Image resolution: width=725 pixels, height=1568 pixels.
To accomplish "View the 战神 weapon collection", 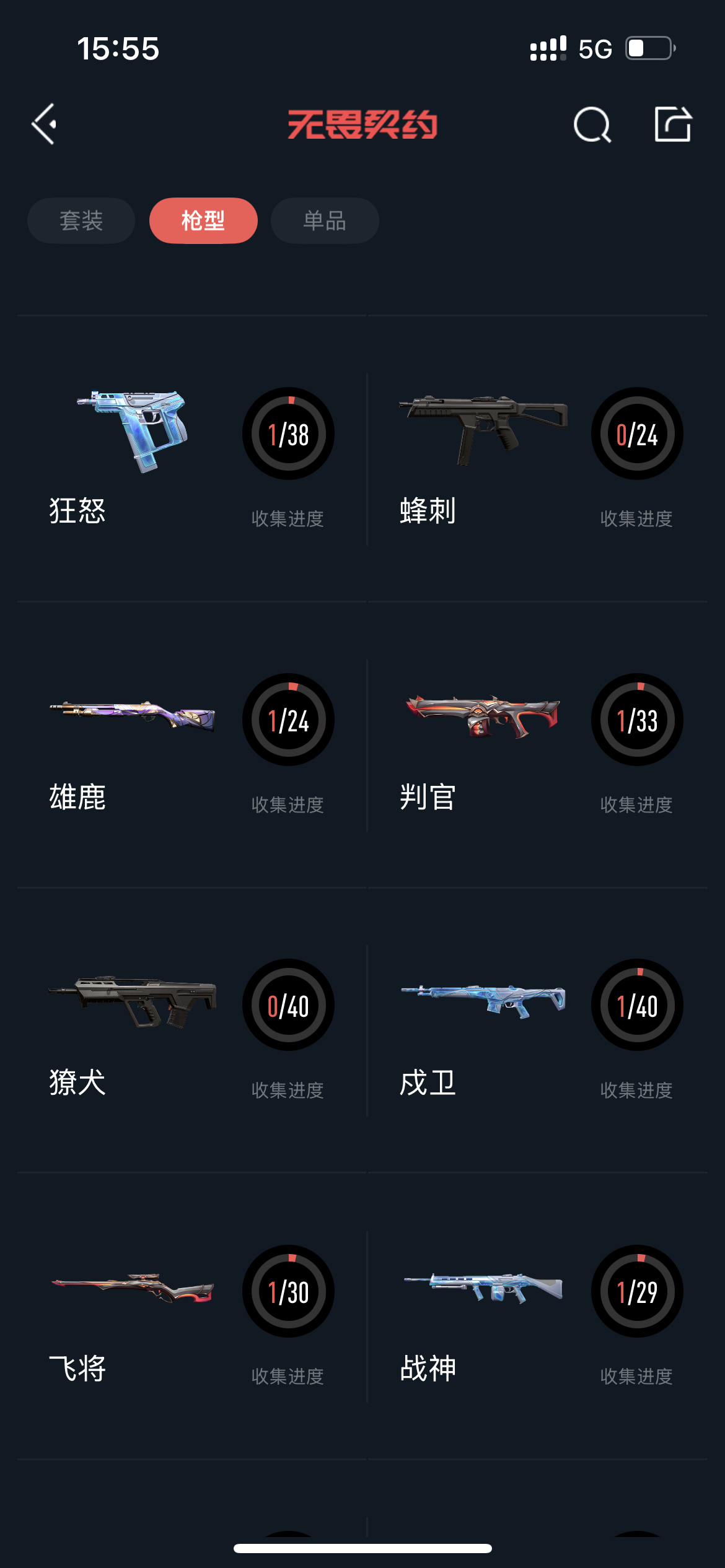I will 538,1317.
